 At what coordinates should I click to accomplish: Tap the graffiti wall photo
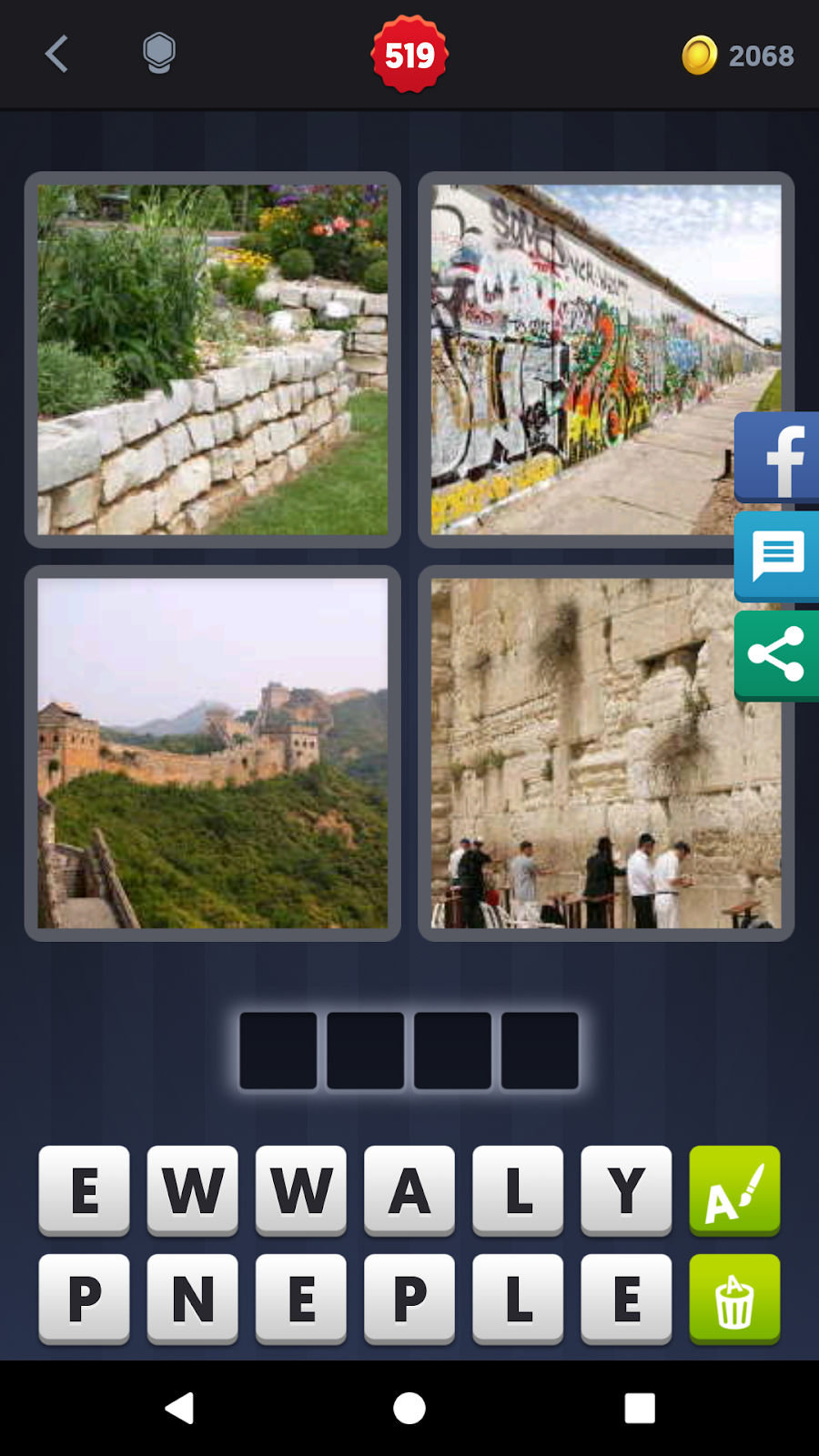(x=604, y=359)
